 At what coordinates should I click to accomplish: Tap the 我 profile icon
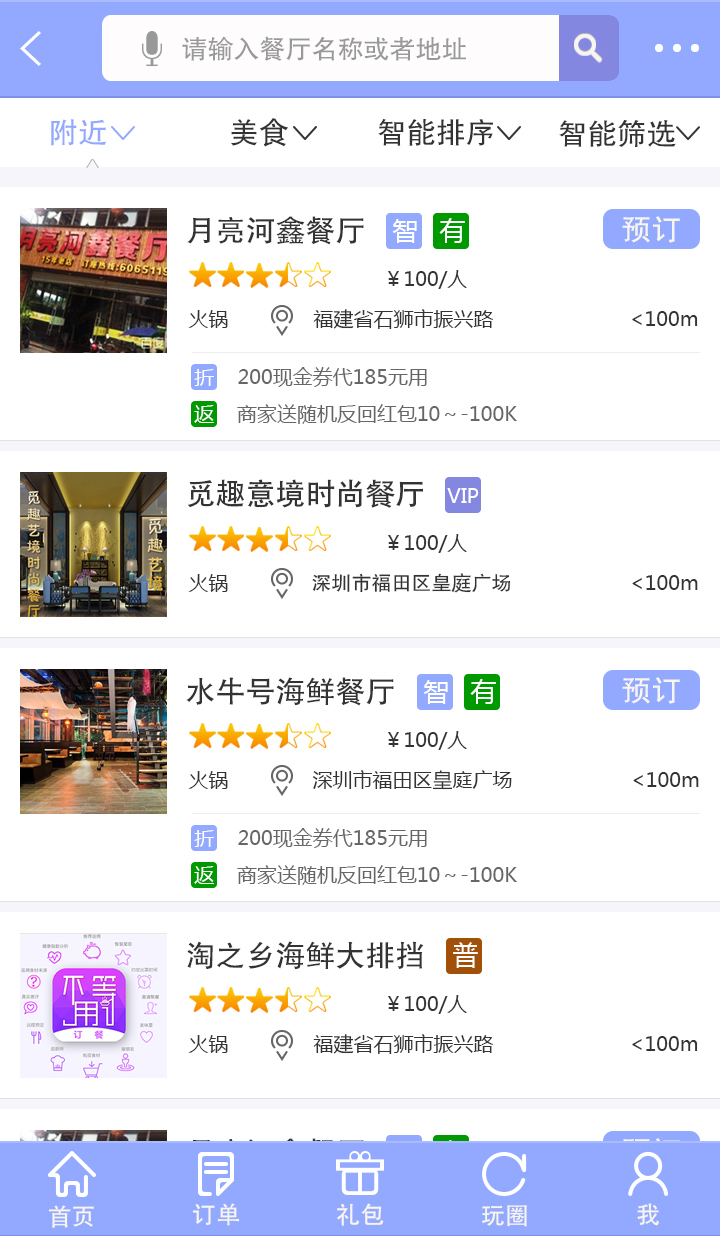click(x=648, y=1185)
